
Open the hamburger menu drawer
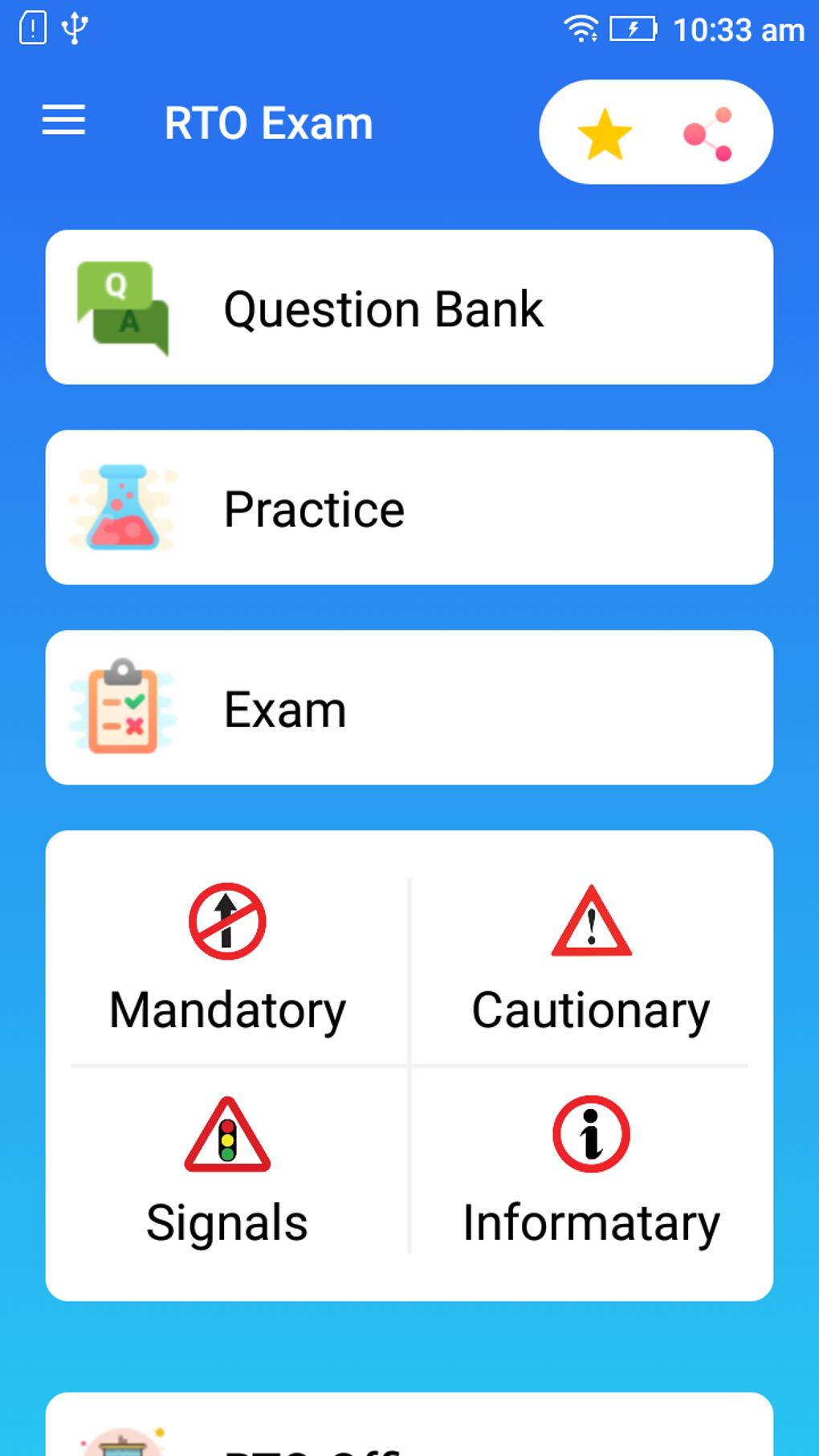point(63,121)
